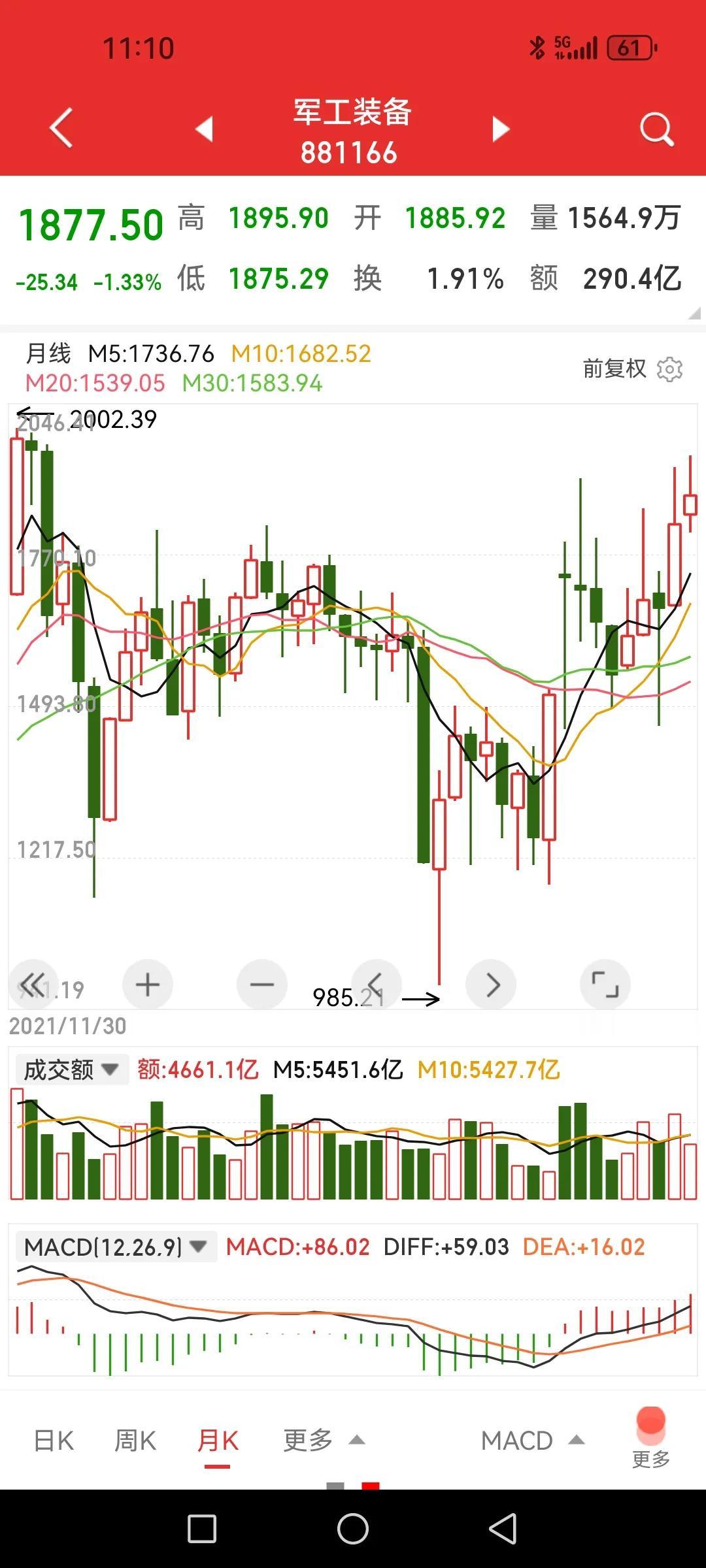The image size is (706, 1568).
Task: Tap the system home button
Action: [353, 1529]
